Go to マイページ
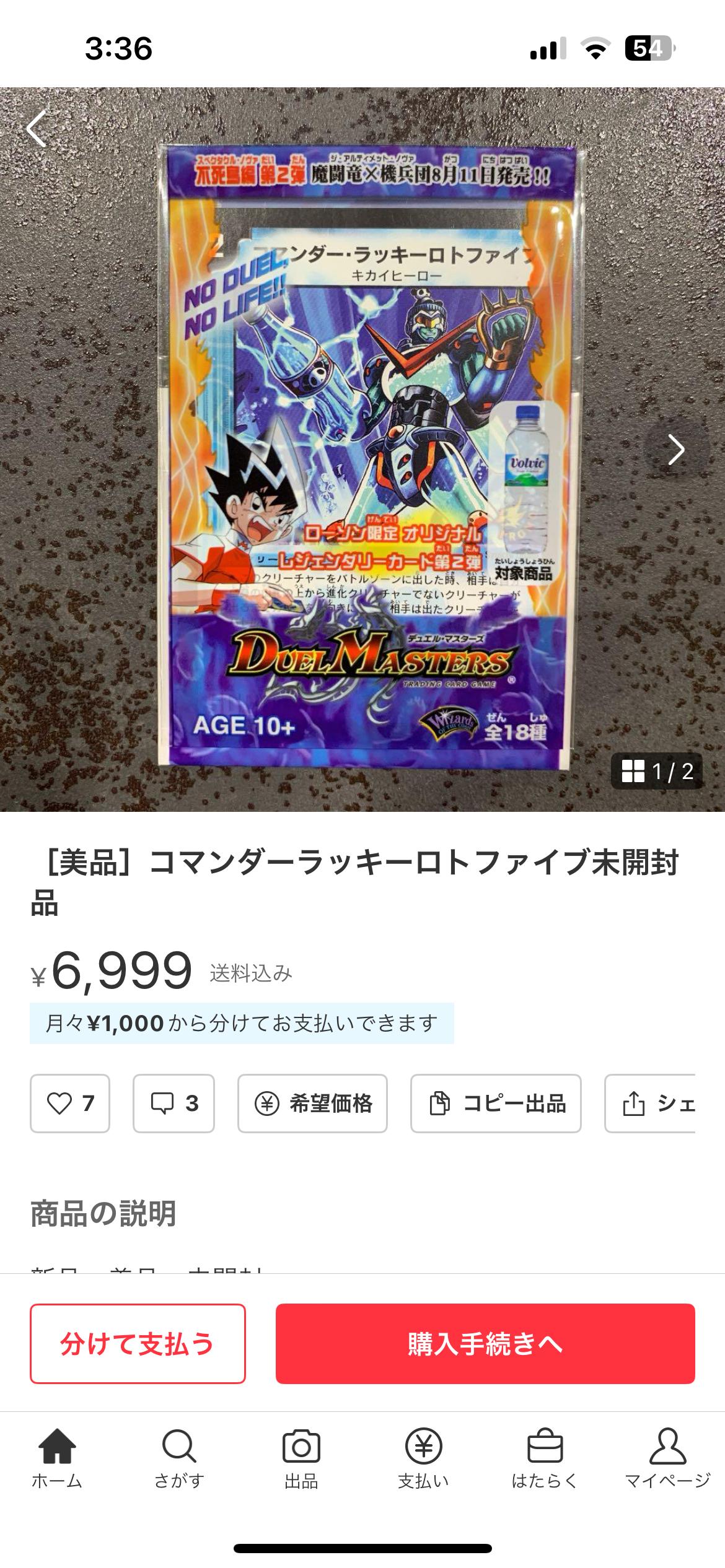This screenshot has width=725, height=1568. pyautogui.click(x=667, y=1458)
